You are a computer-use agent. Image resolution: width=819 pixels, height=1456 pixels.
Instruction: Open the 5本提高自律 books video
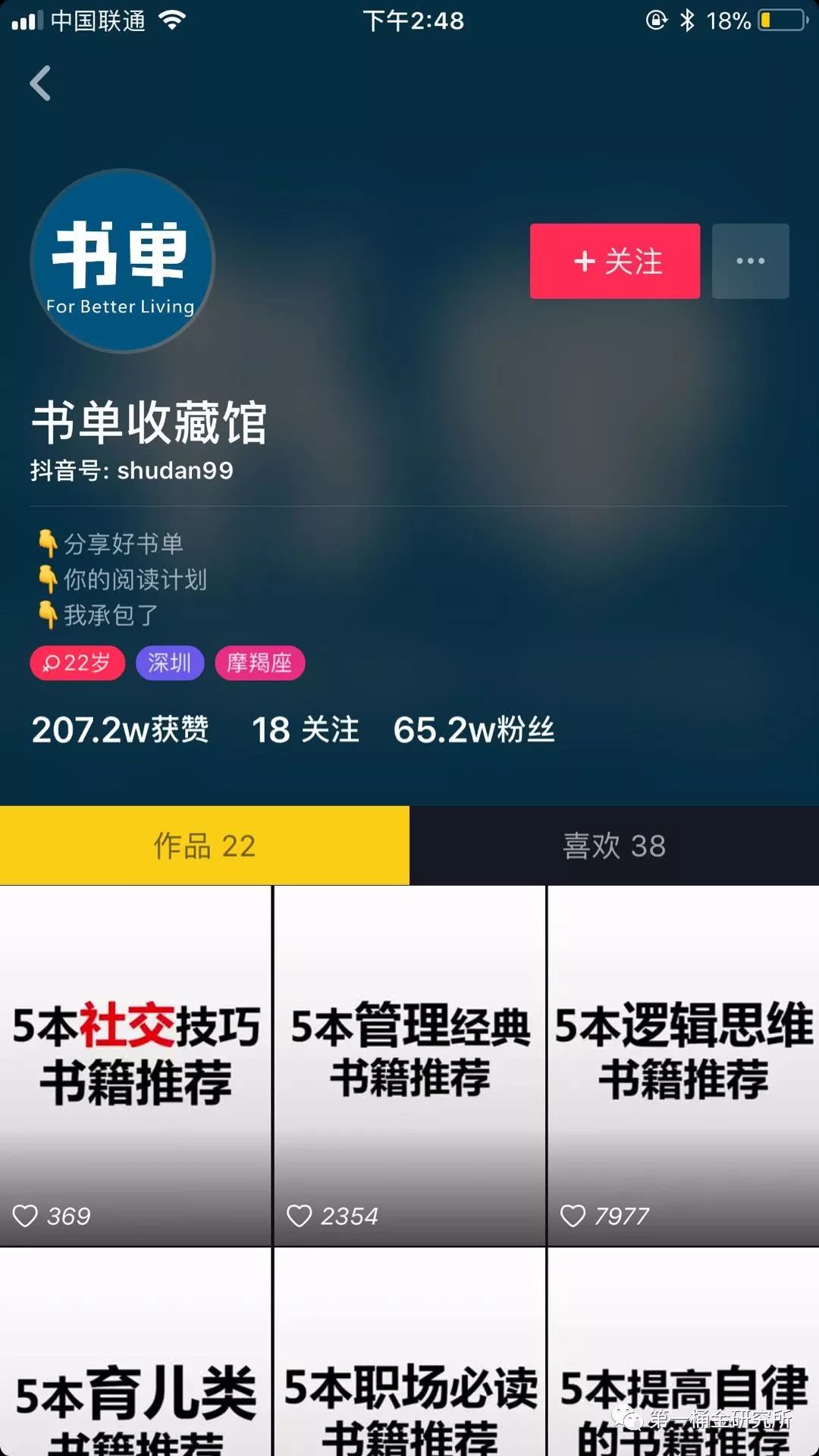pyautogui.click(x=683, y=1357)
